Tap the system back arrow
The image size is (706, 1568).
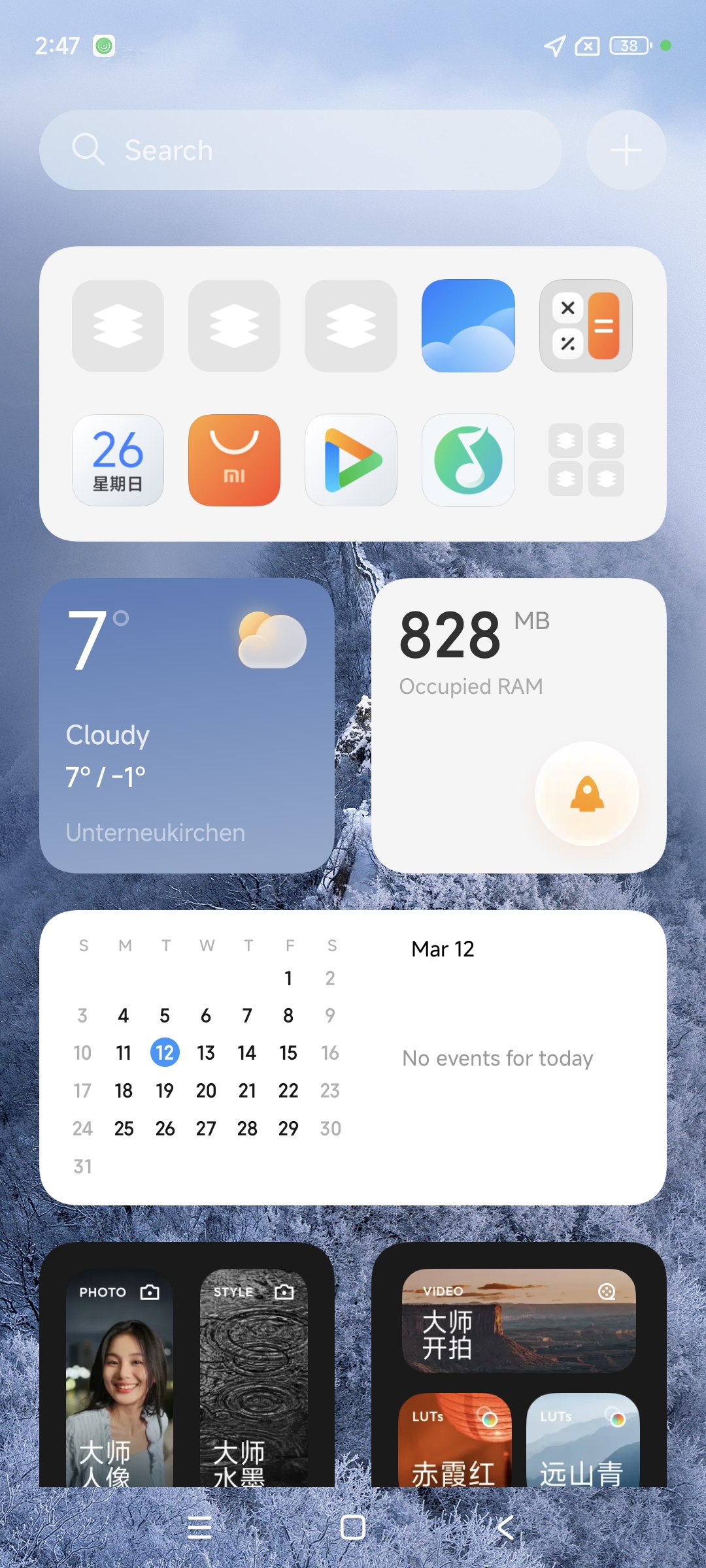506,1527
